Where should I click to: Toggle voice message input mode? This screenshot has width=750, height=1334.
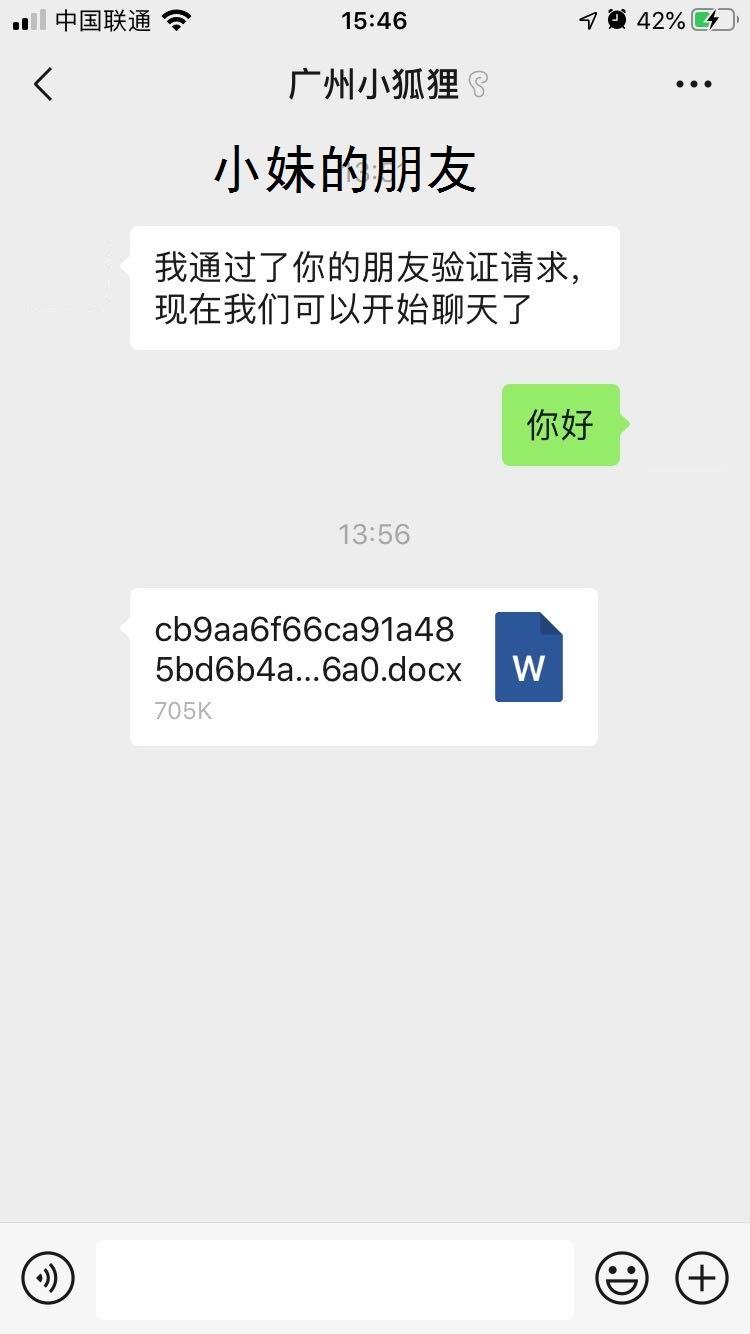tap(47, 1278)
